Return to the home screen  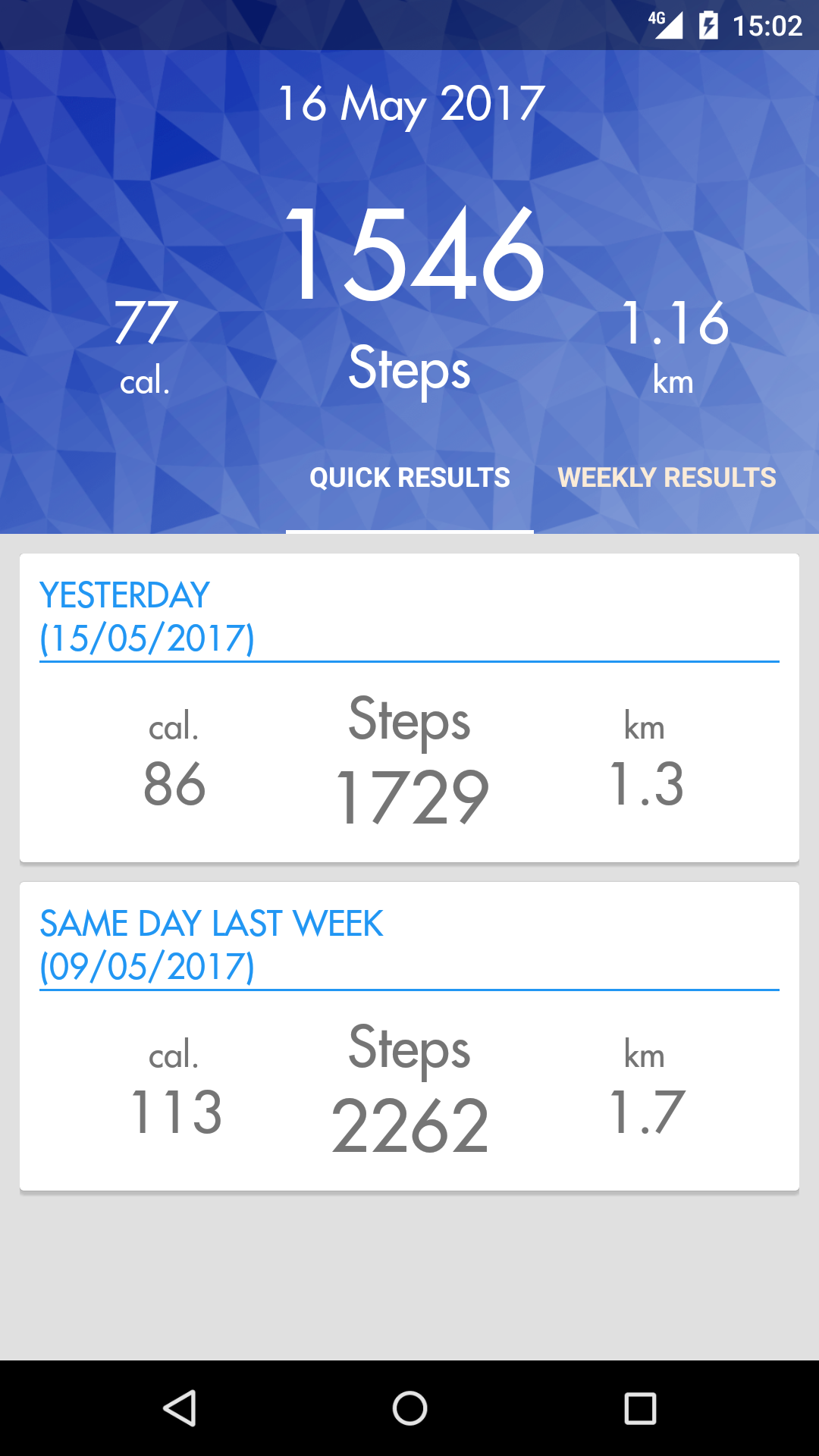(x=409, y=1408)
